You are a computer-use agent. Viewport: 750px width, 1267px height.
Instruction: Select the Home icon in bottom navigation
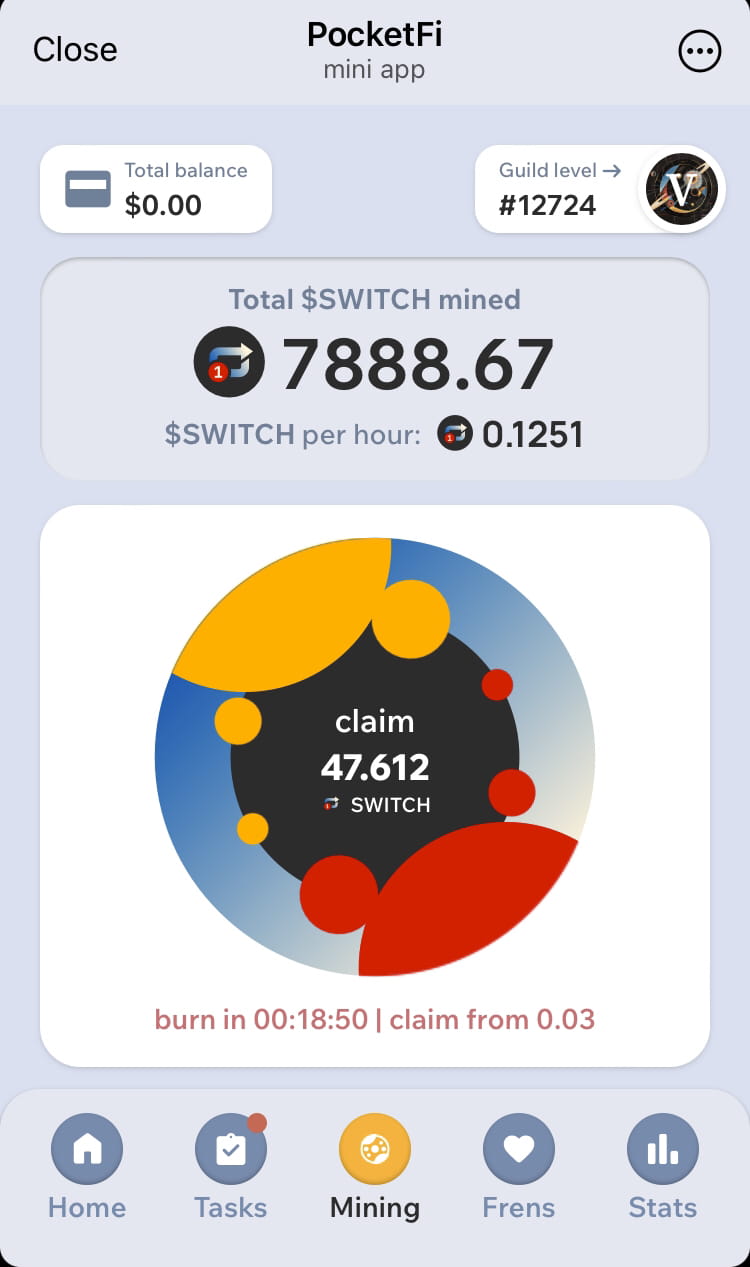coord(86,1148)
